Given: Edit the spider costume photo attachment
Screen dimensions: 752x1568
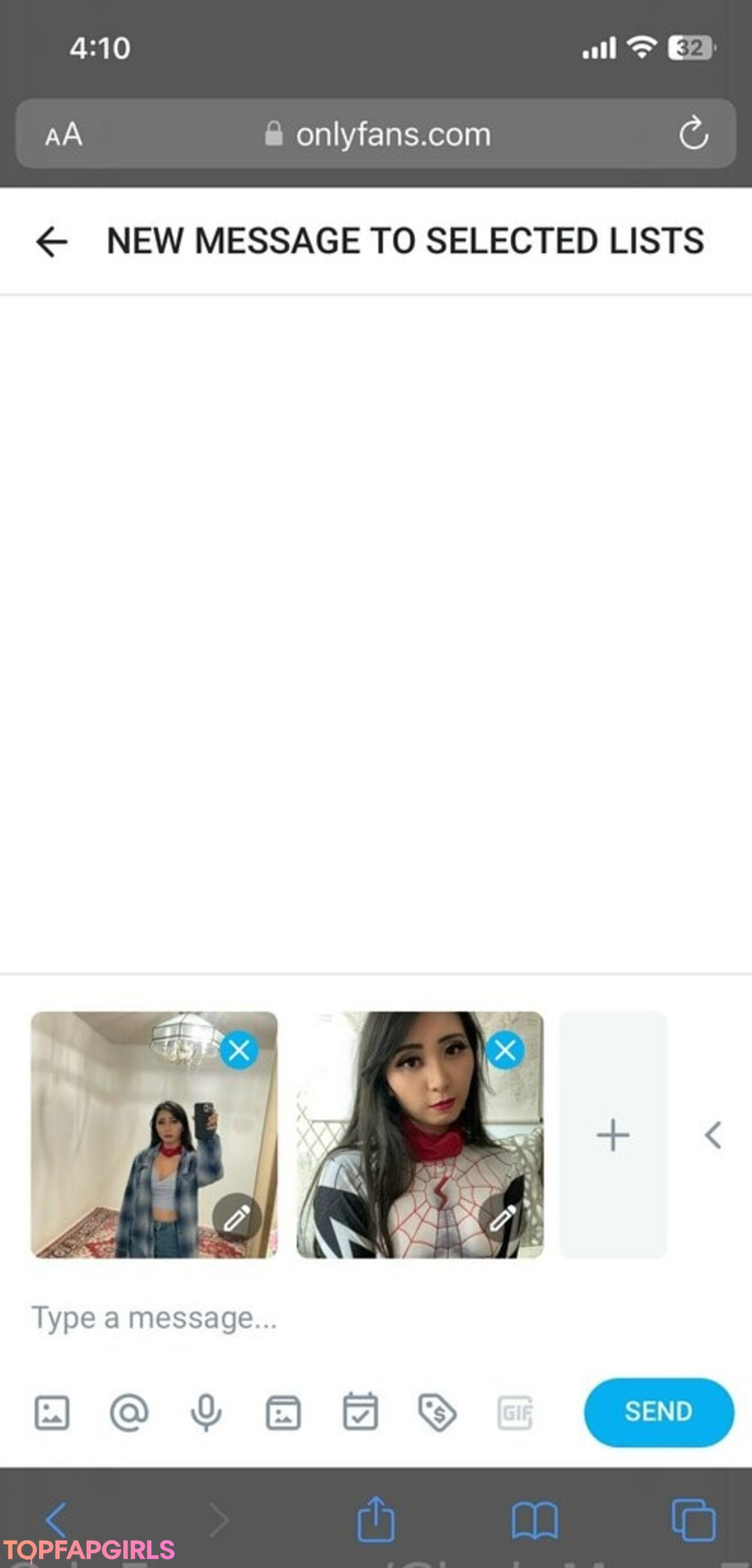Looking at the screenshot, I should click(503, 1218).
